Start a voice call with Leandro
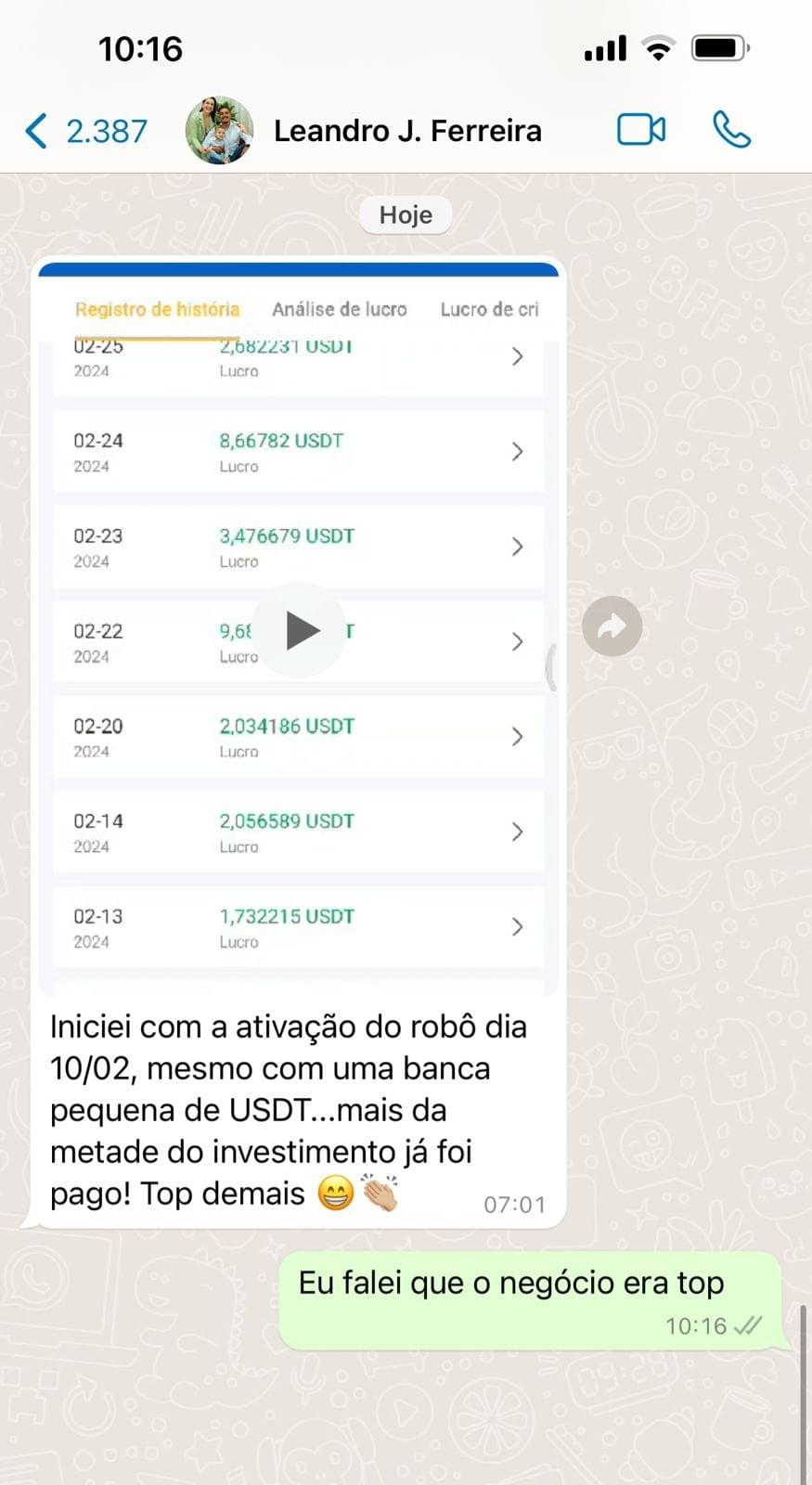 click(x=731, y=130)
